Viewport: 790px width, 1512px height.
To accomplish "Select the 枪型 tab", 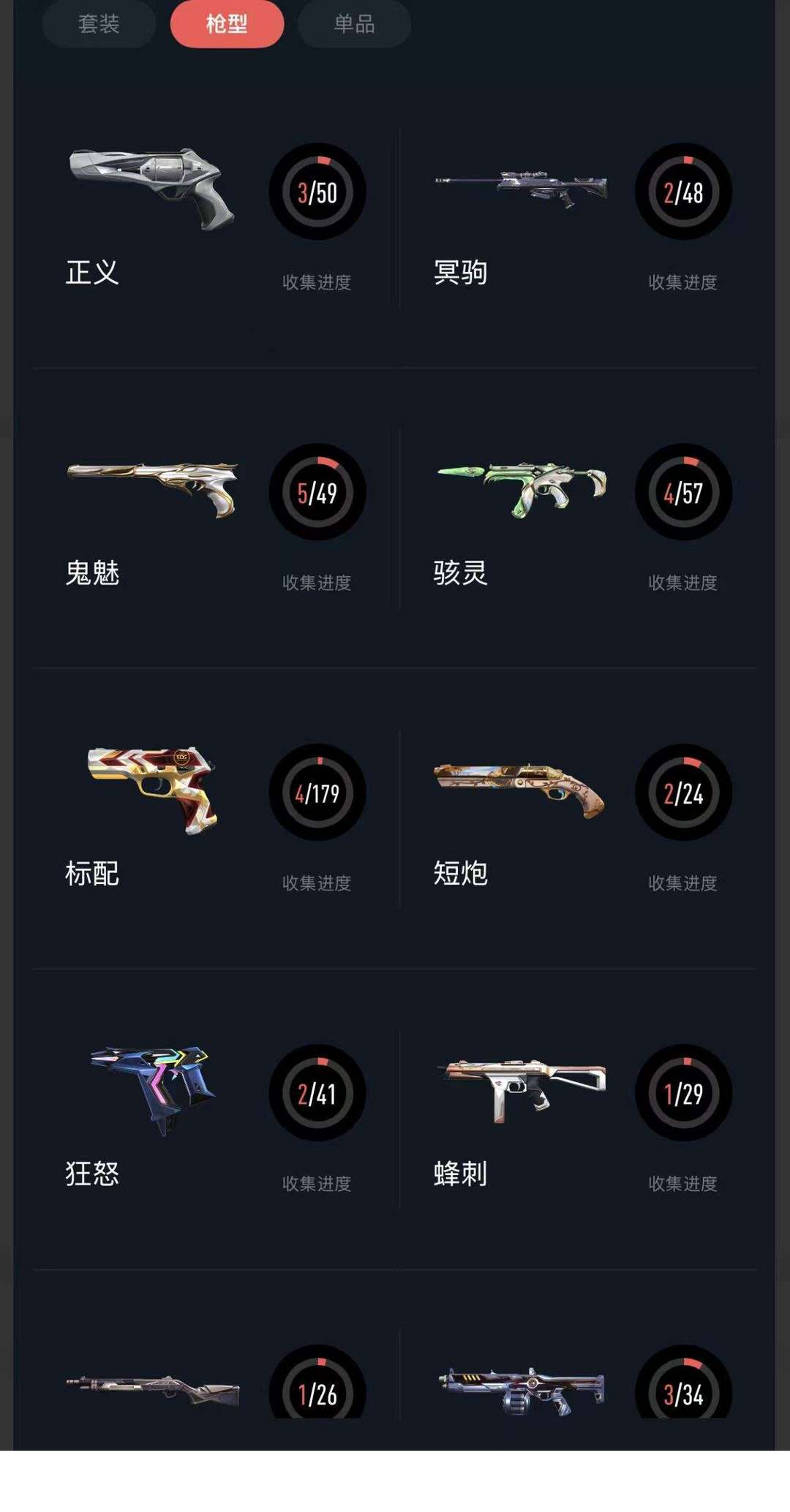I will pos(227,24).
